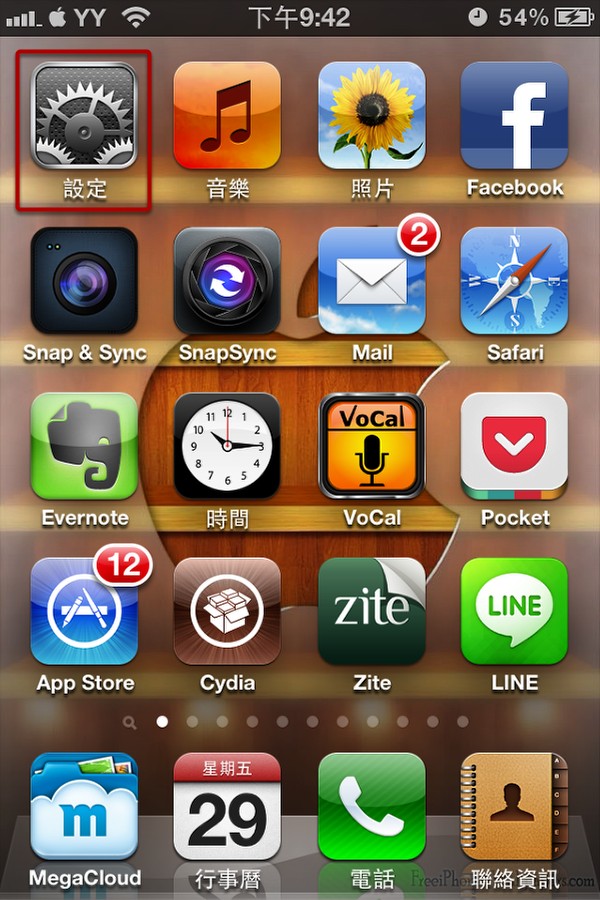Launch the VoCal app
Viewport: 600px width, 900px height.
[371, 446]
